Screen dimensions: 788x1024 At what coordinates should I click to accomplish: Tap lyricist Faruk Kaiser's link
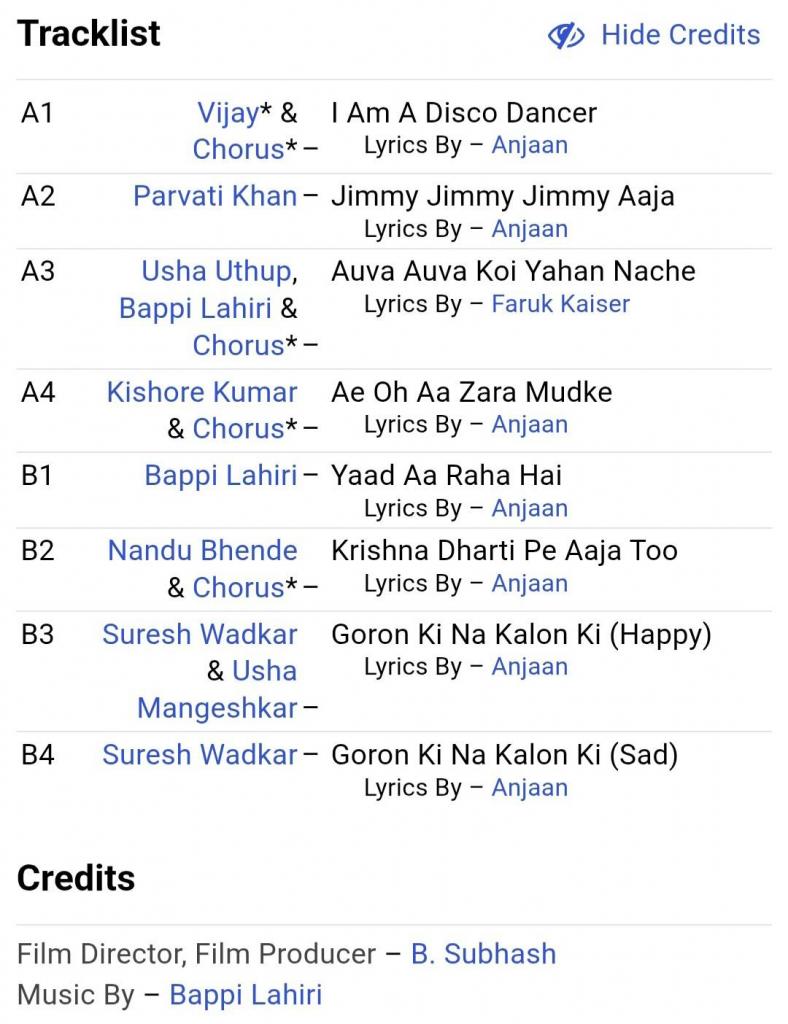tap(560, 304)
